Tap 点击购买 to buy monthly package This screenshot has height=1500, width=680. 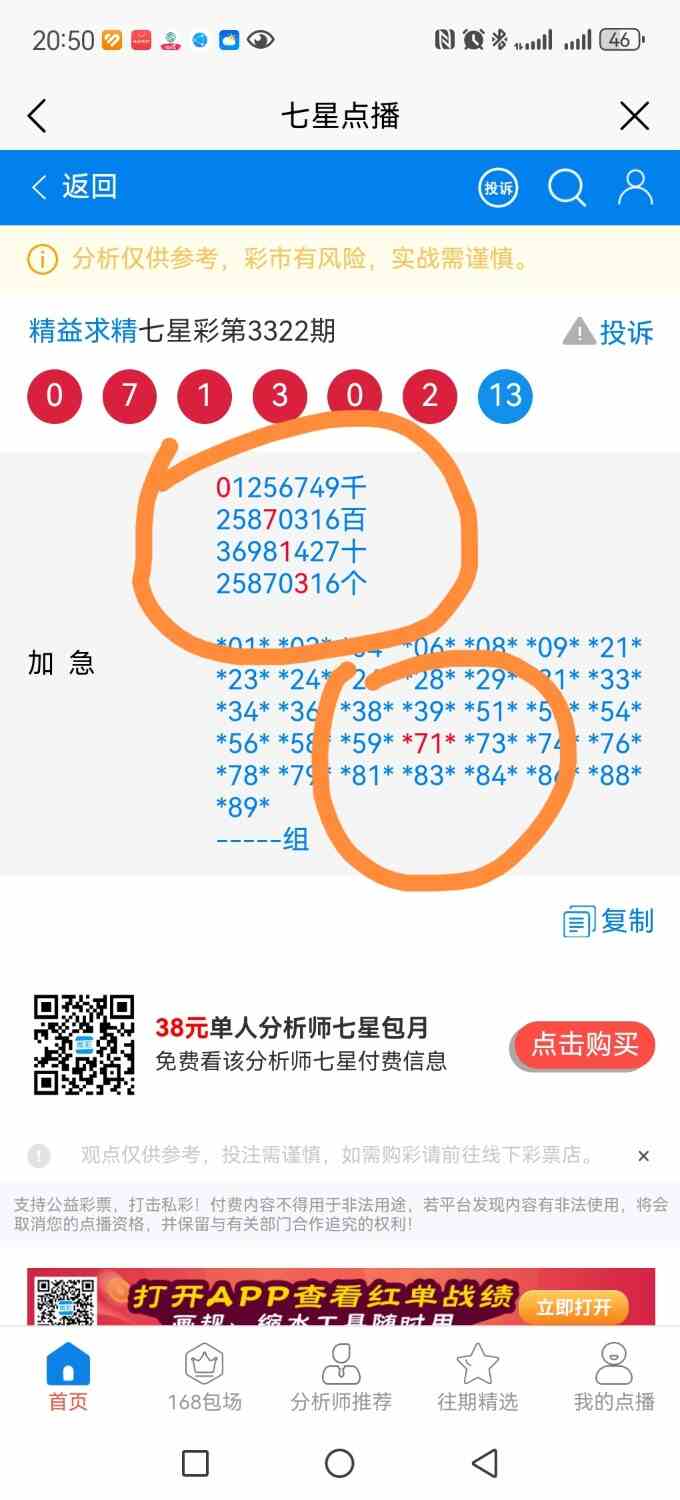(x=584, y=1046)
